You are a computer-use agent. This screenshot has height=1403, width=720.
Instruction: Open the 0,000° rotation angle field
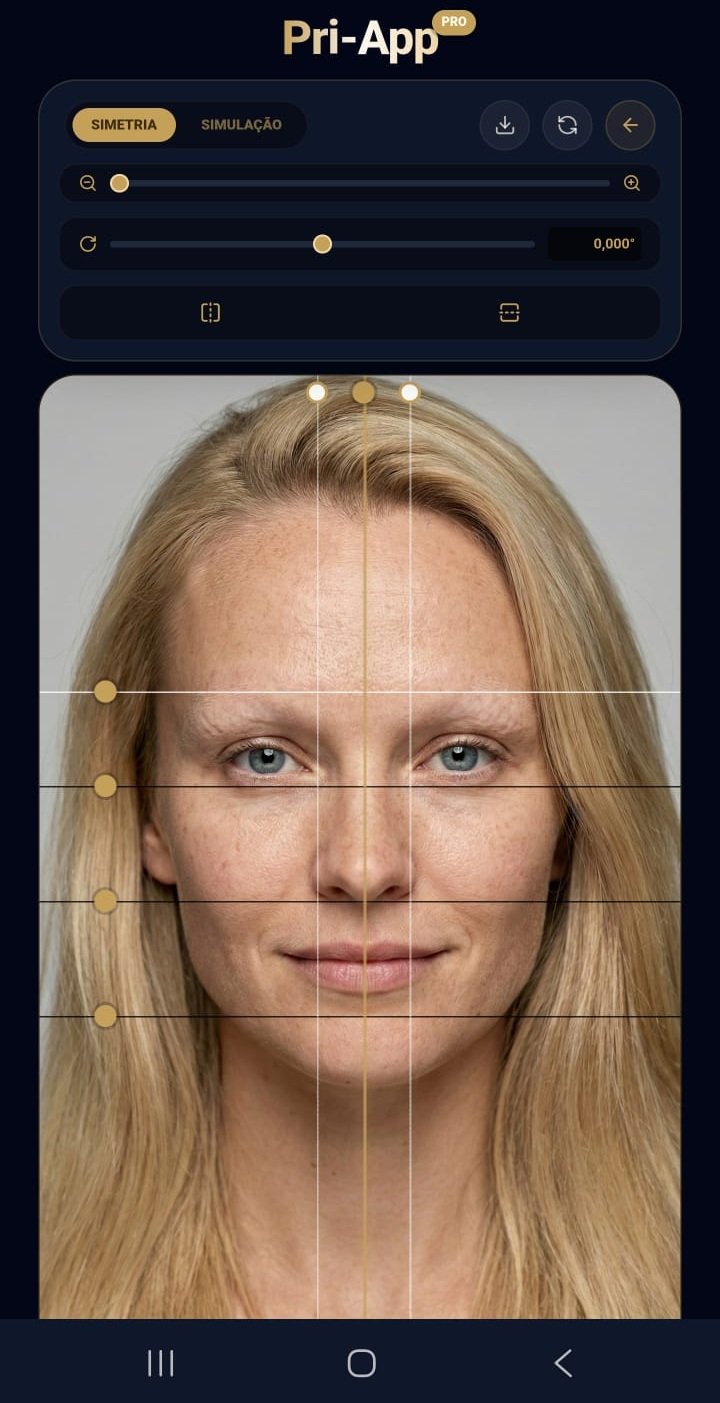[595, 244]
